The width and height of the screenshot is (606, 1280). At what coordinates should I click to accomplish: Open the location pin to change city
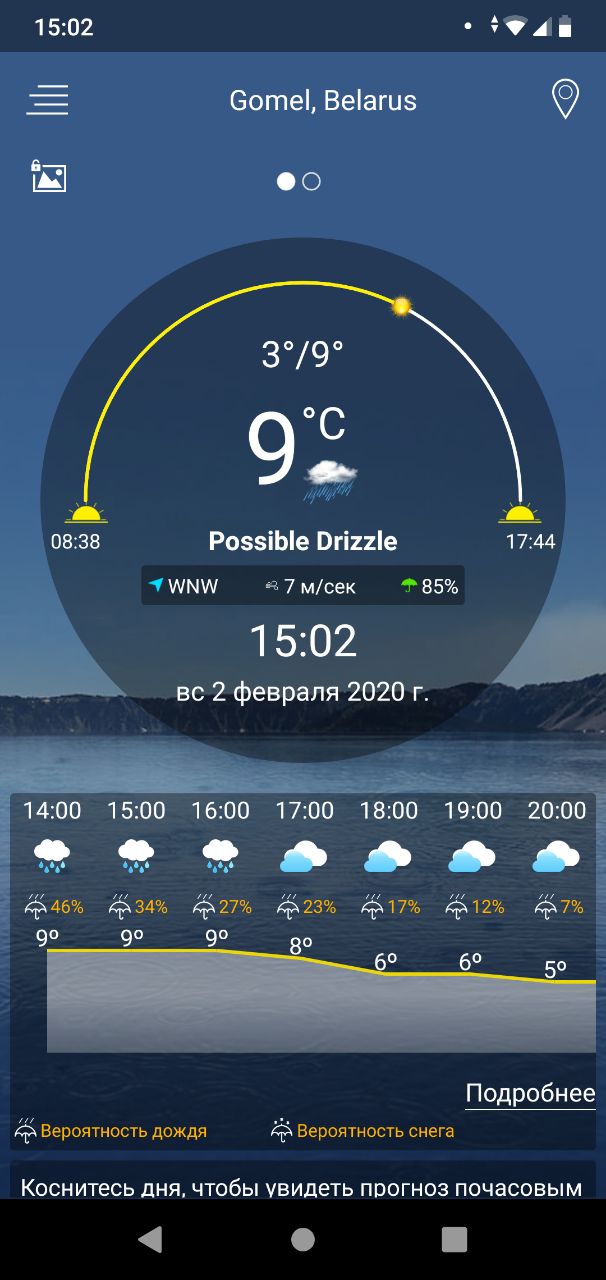click(565, 100)
